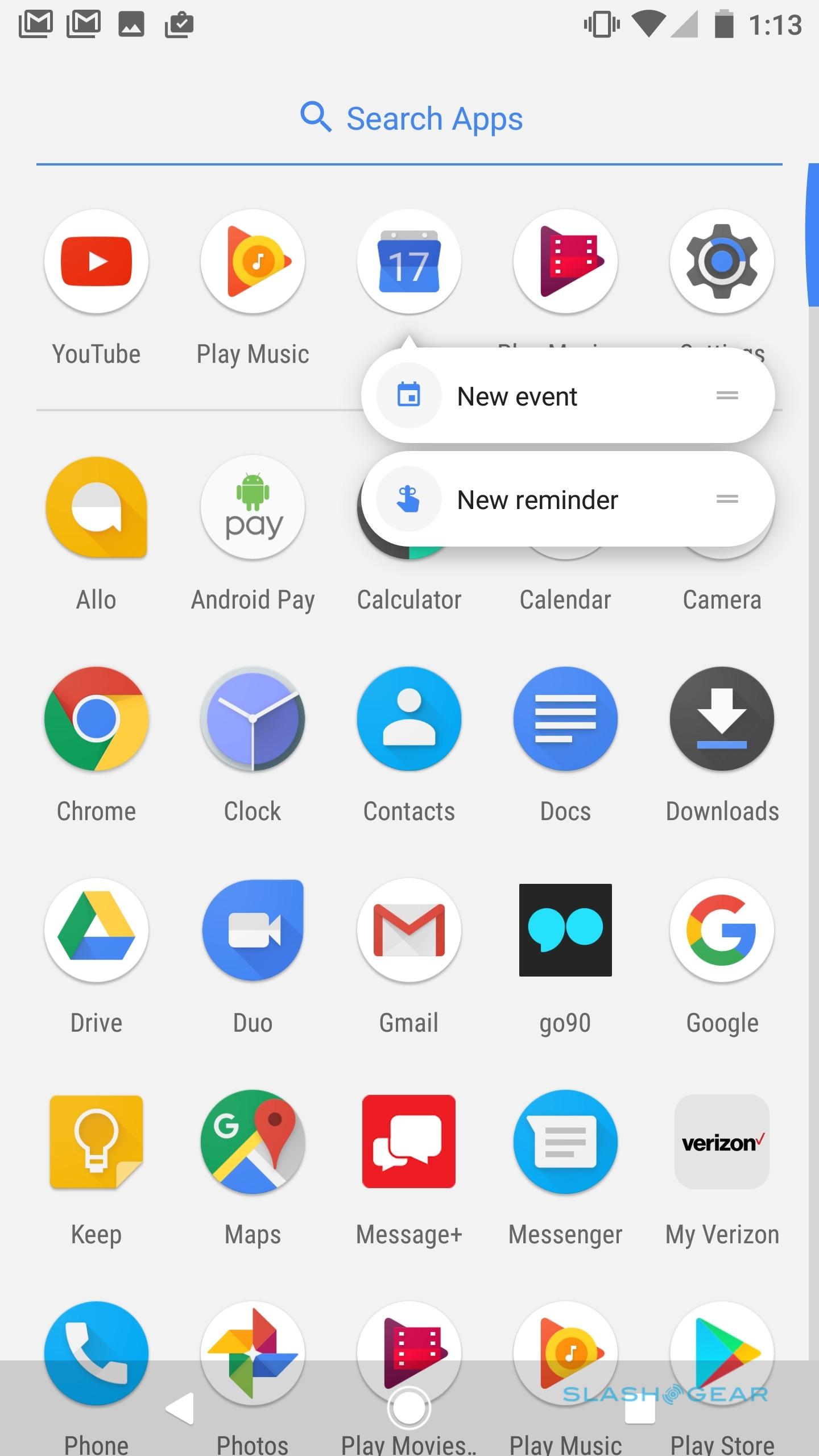Launch the Contacts app

pos(409,719)
